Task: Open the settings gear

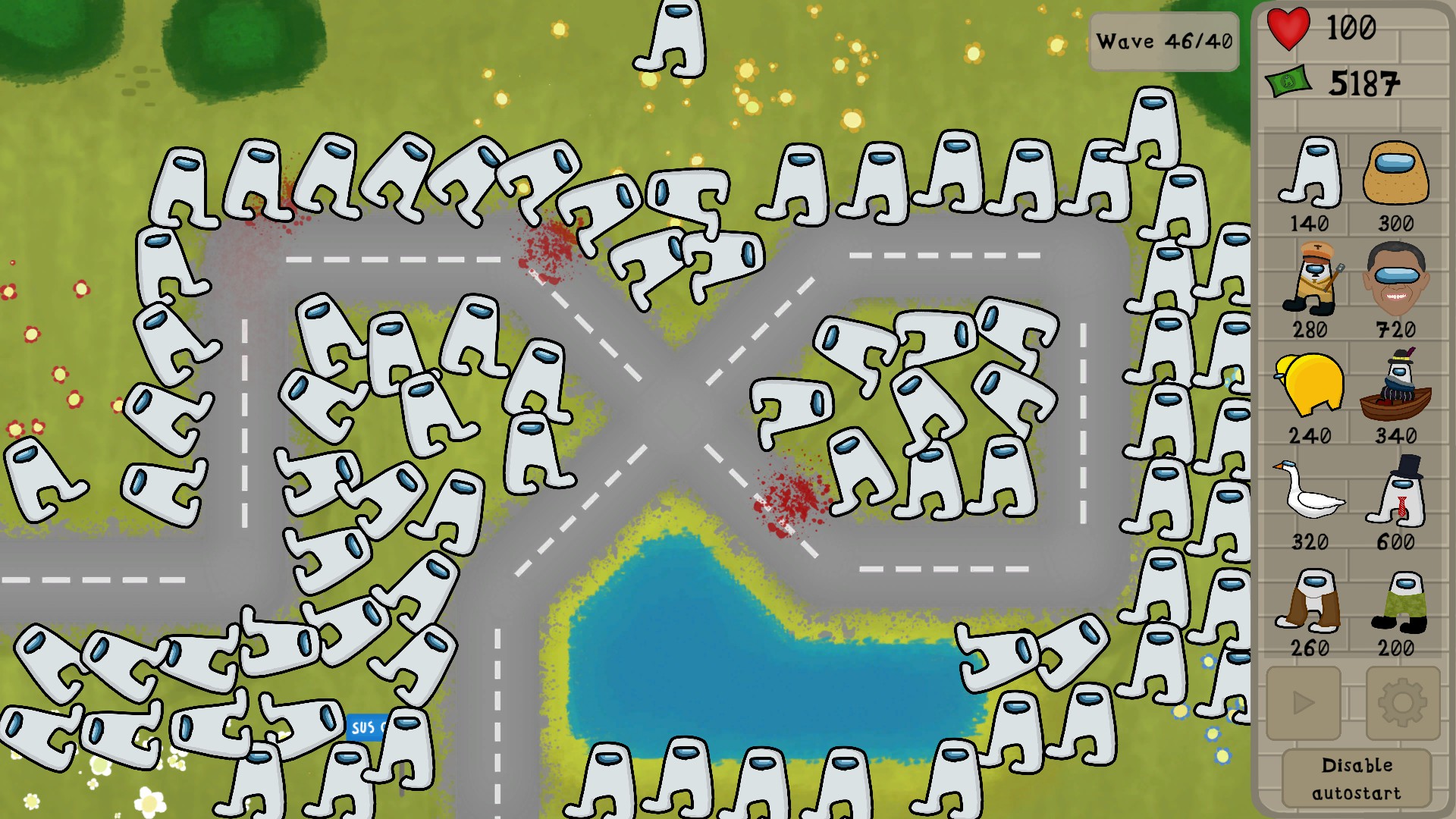Action: tap(1402, 703)
